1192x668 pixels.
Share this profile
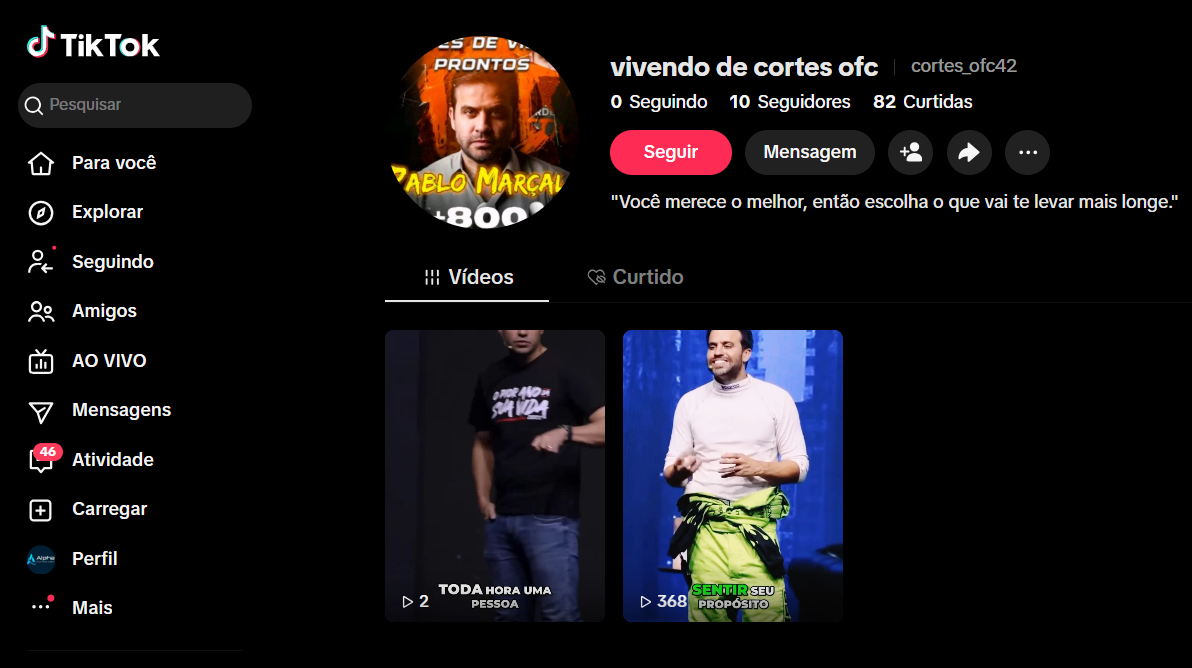968,152
